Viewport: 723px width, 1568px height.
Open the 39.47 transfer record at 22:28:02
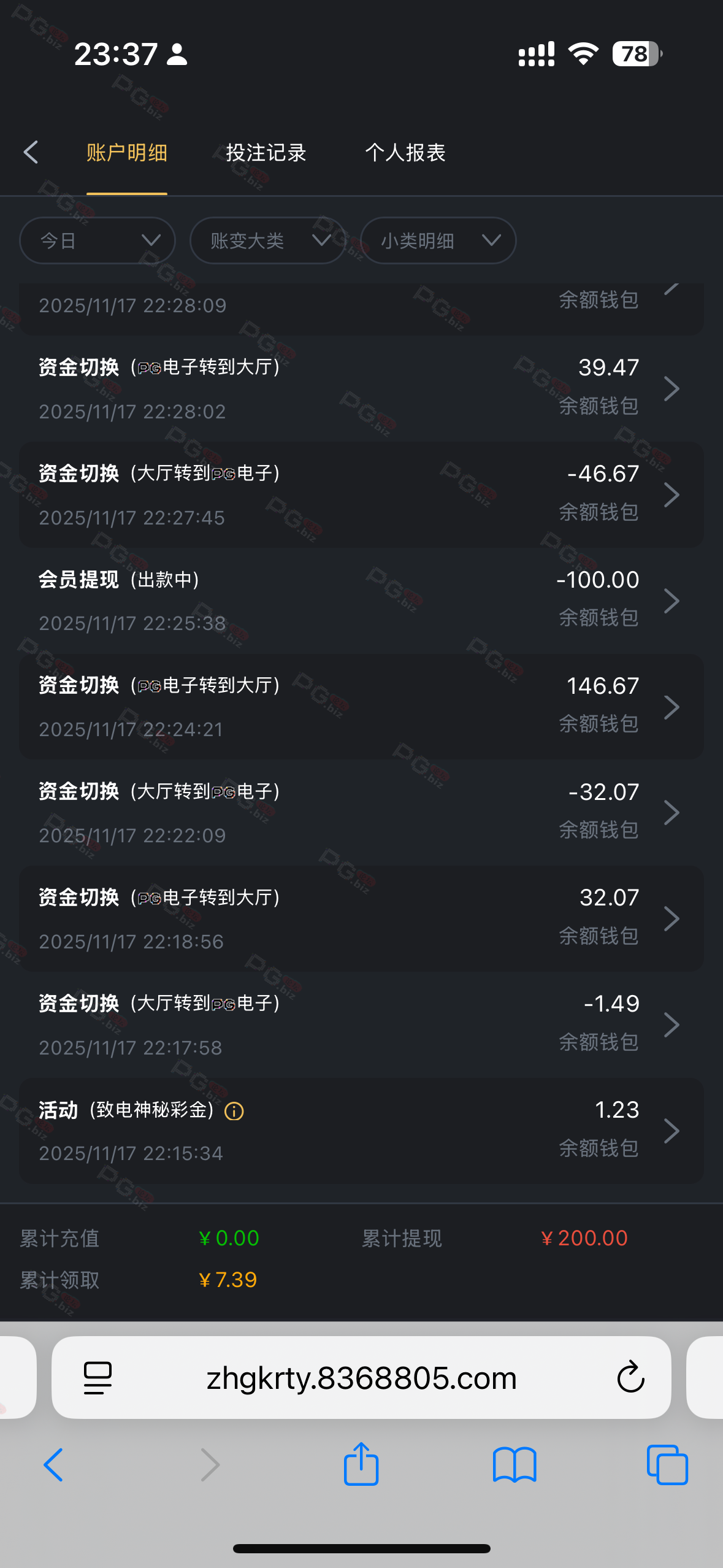tap(361, 389)
